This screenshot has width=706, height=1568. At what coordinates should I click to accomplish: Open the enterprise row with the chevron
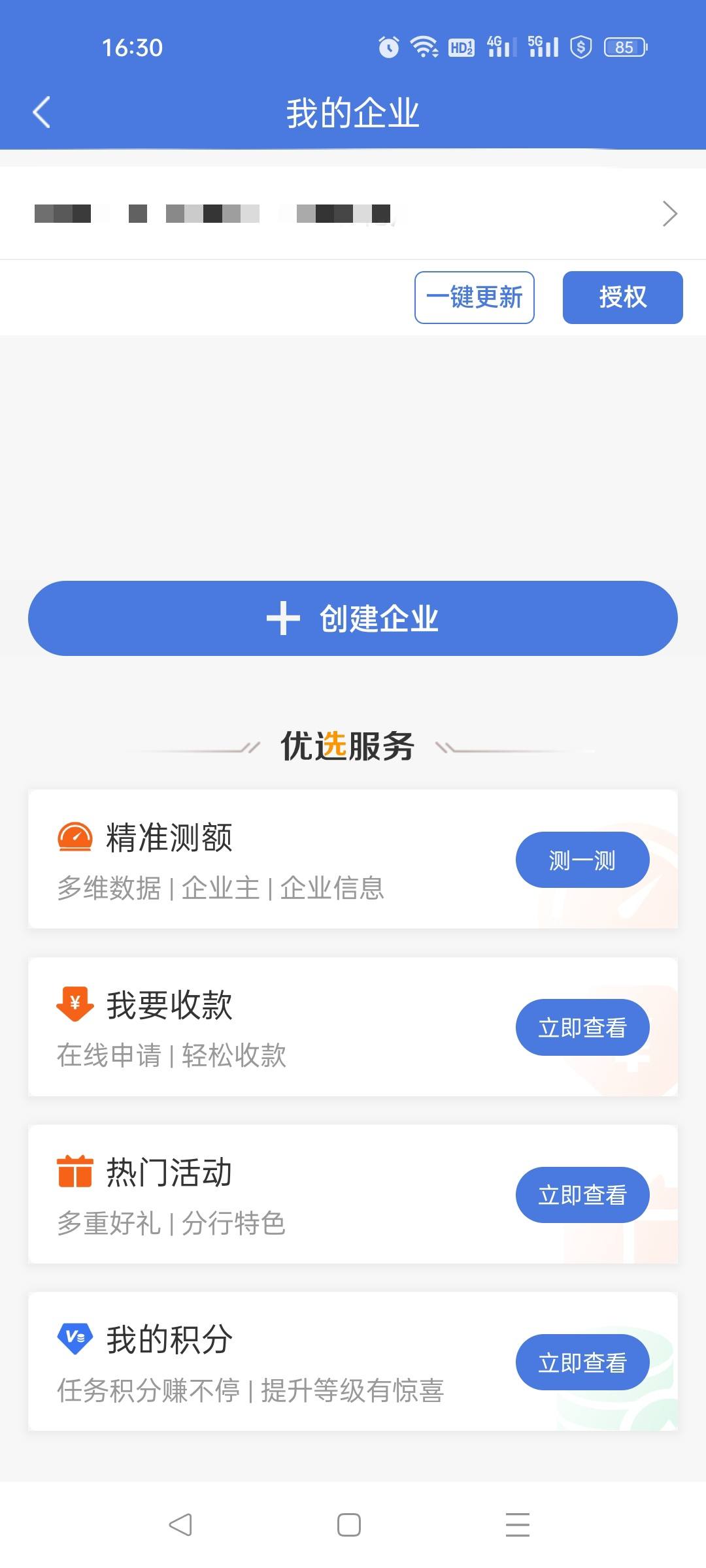point(353,214)
